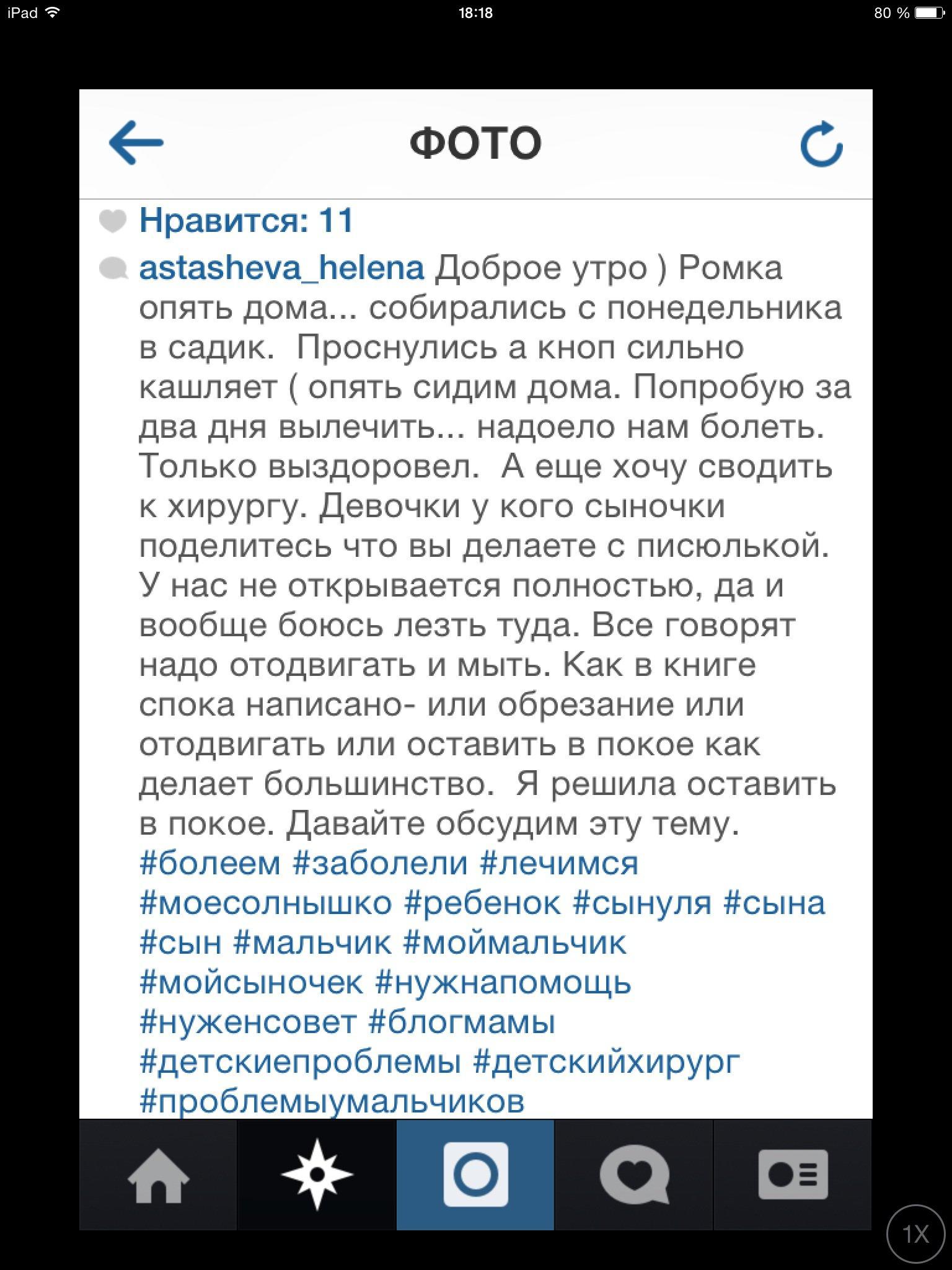Open the hashtag #блогмамы
952x1270 pixels.
point(462,1022)
